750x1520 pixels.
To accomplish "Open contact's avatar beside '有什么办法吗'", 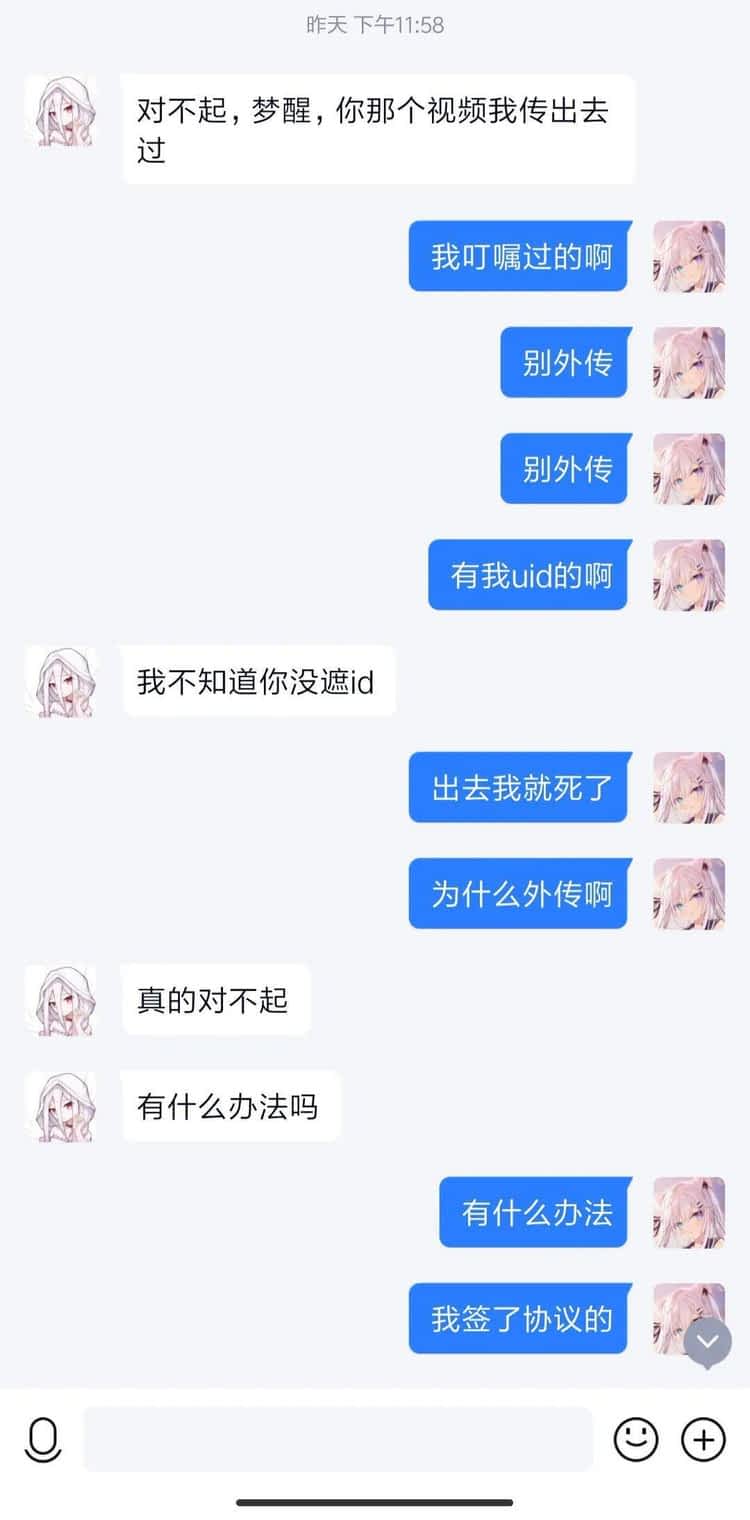I will point(61,1107).
